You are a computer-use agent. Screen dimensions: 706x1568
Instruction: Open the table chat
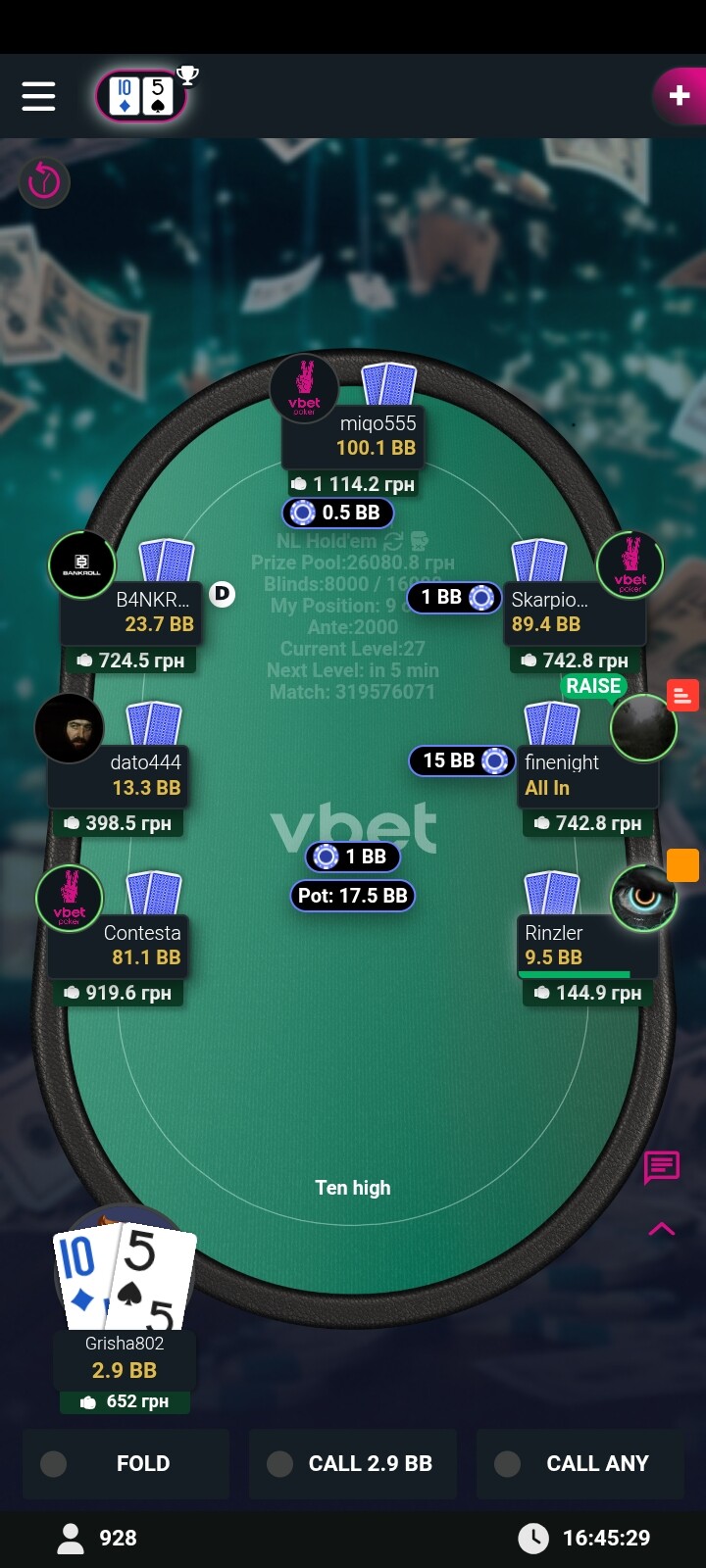pos(661,1166)
